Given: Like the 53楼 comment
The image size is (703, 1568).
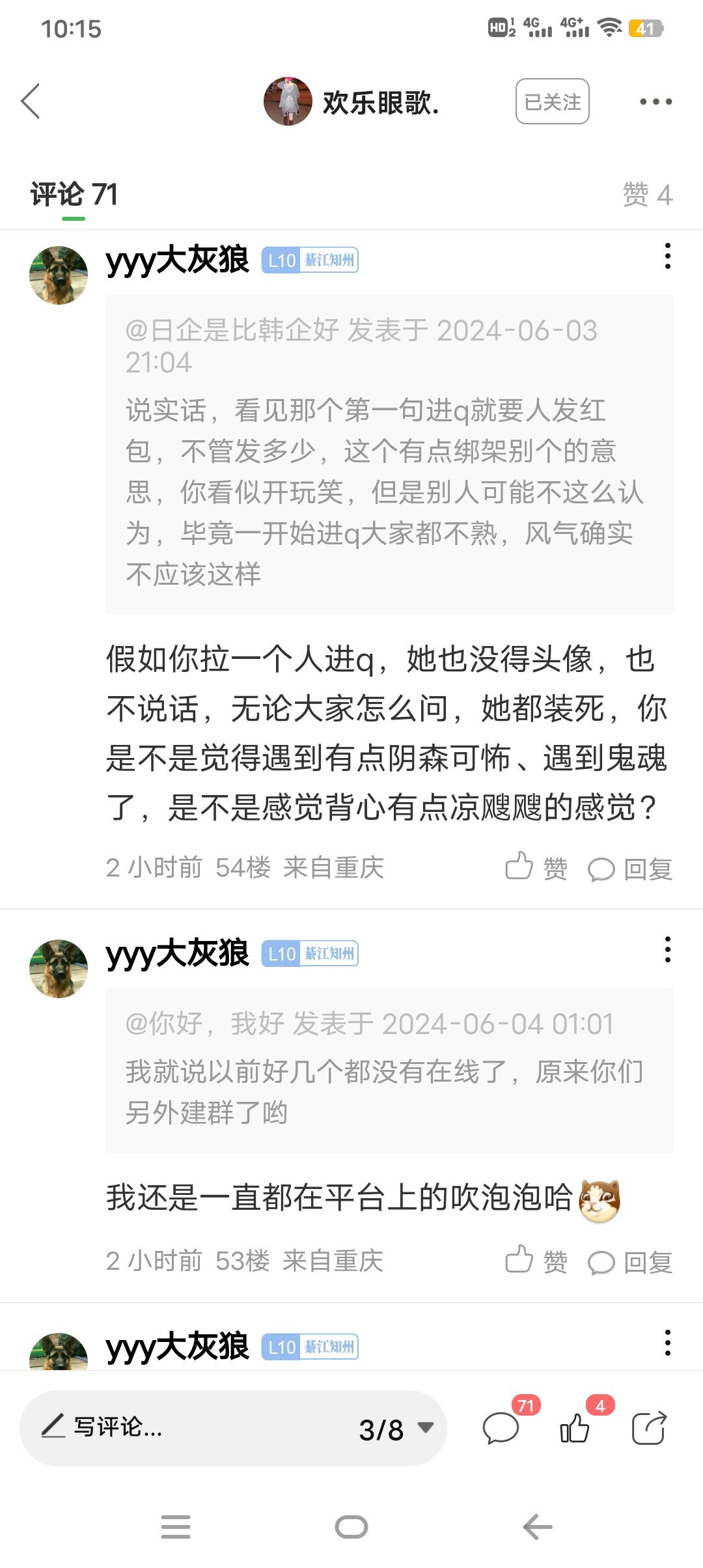Looking at the screenshot, I should click(536, 1261).
